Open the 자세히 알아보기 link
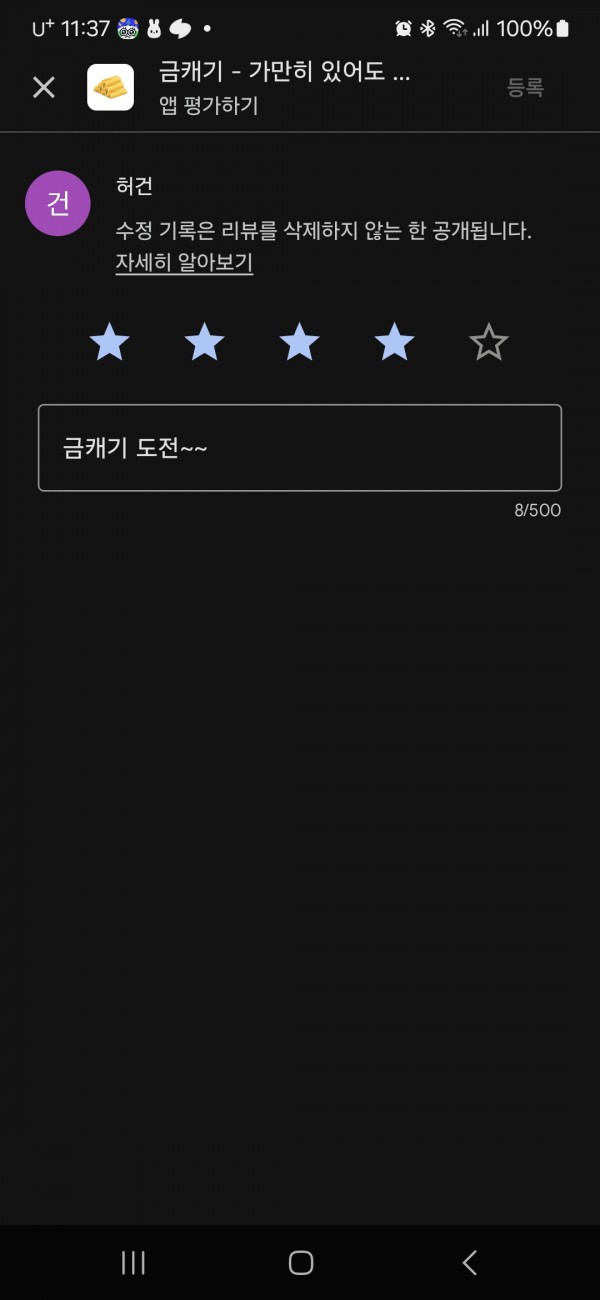 pos(184,263)
